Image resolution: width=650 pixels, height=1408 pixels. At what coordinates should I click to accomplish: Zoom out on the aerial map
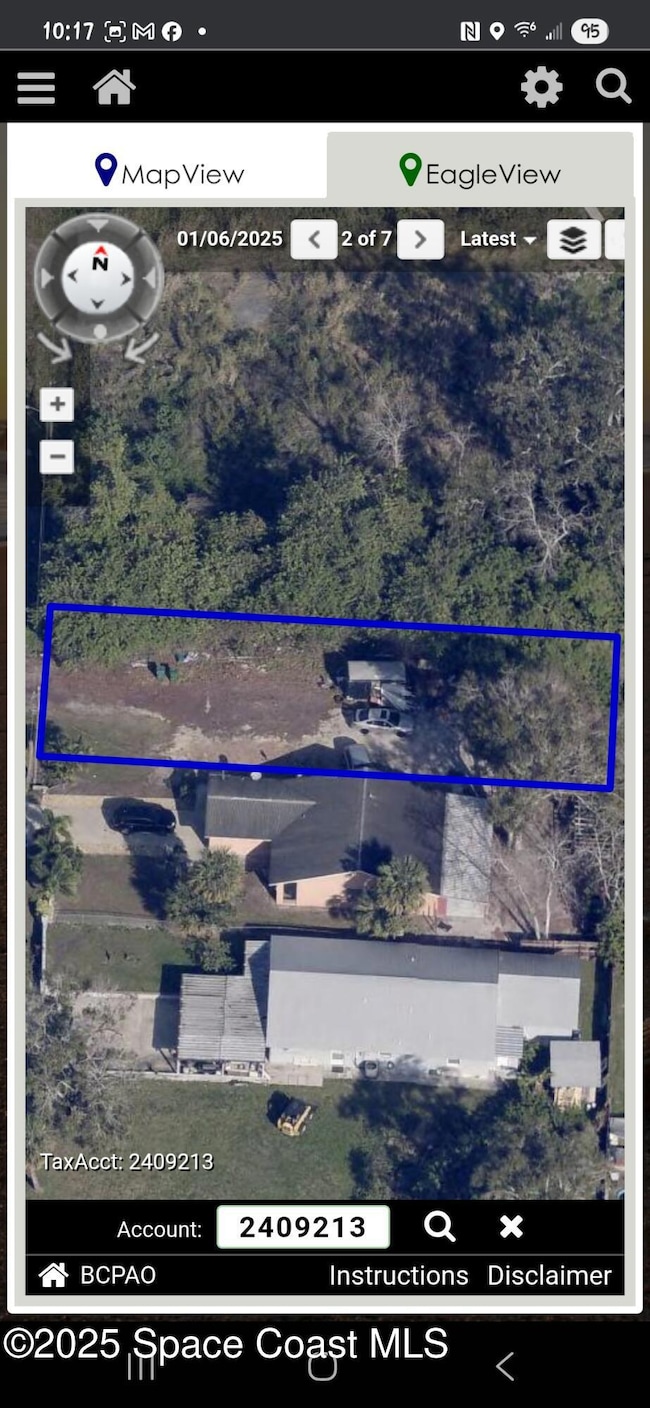[x=57, y=458]
